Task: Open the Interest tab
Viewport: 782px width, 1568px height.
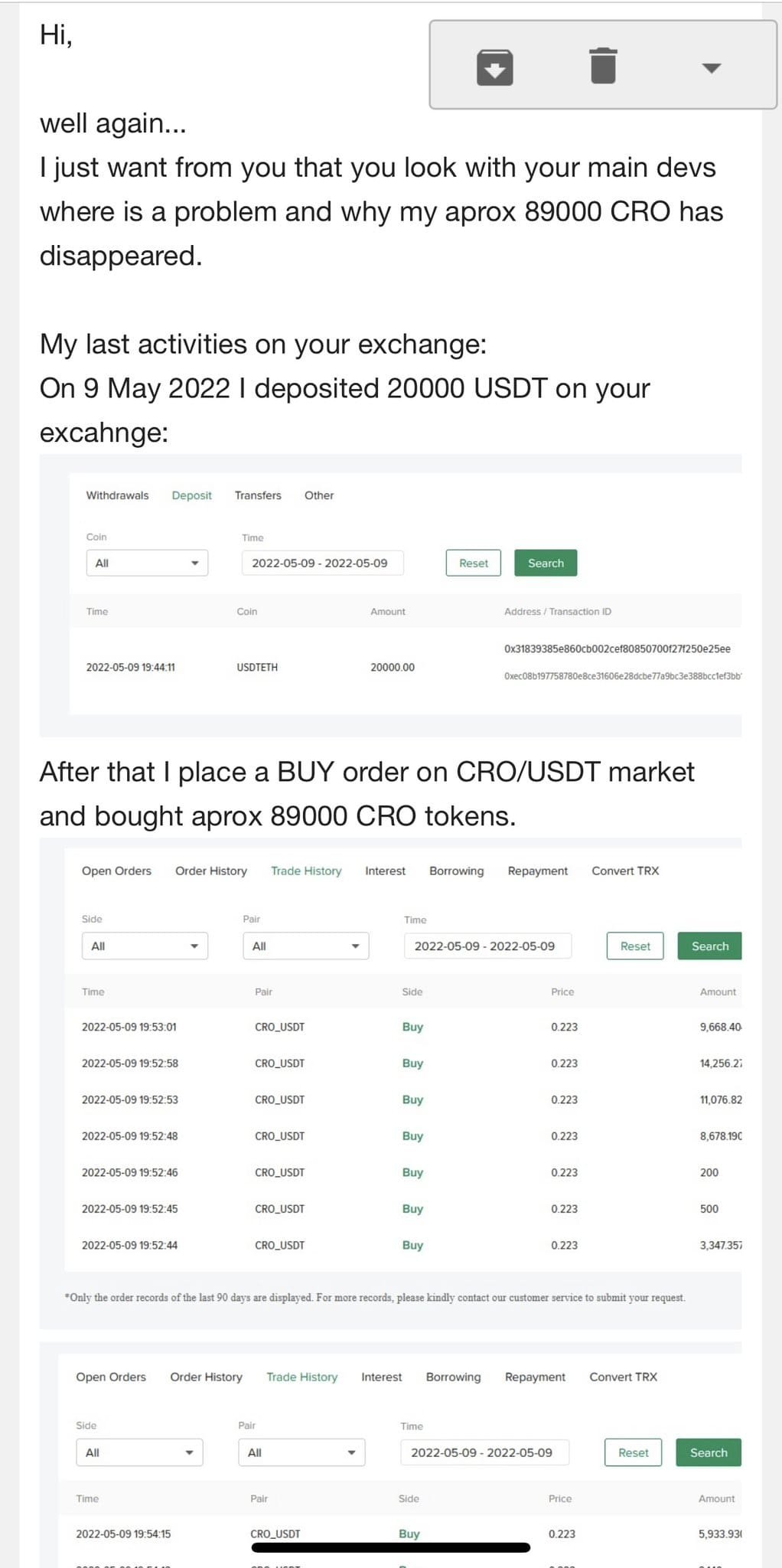Action: pyautogui.click(x=385, y=871)
